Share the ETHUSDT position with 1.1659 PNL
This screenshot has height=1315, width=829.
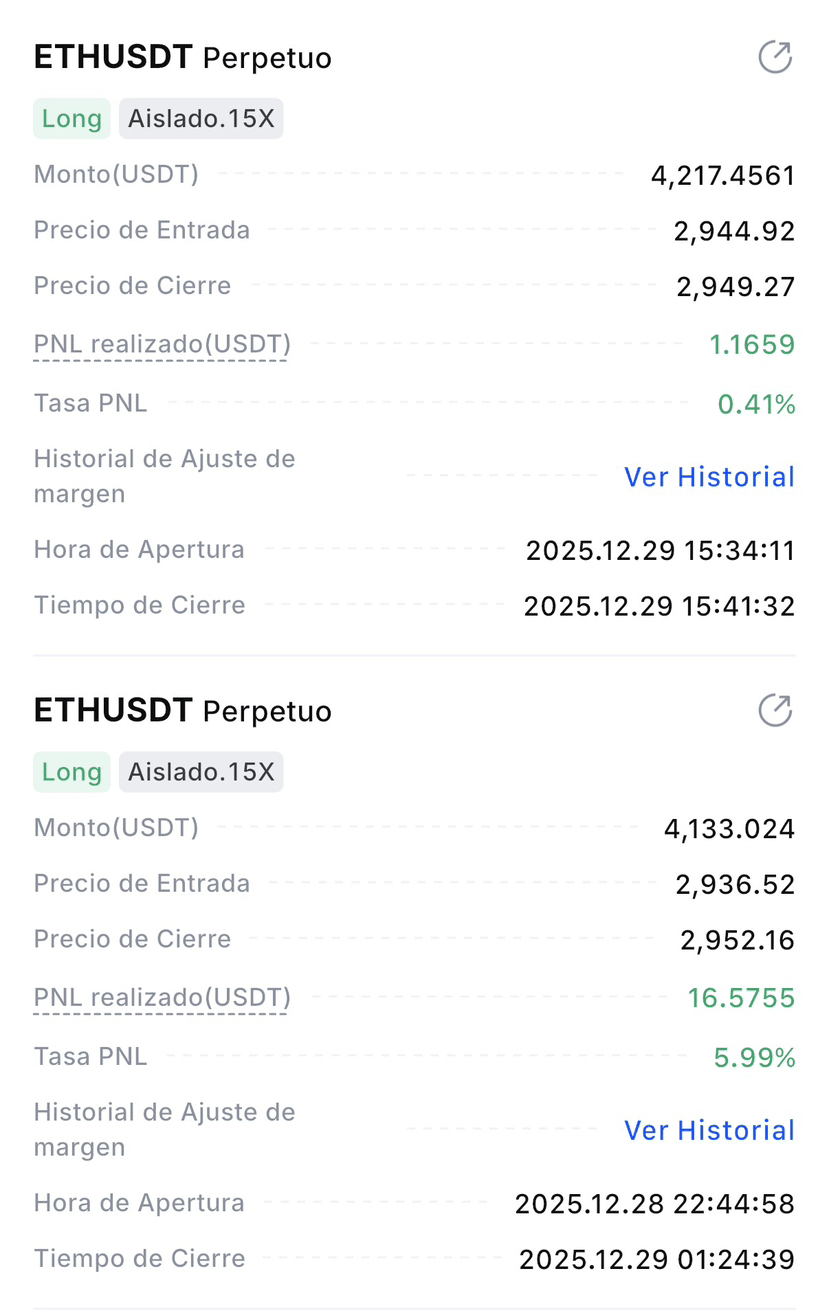775,58
